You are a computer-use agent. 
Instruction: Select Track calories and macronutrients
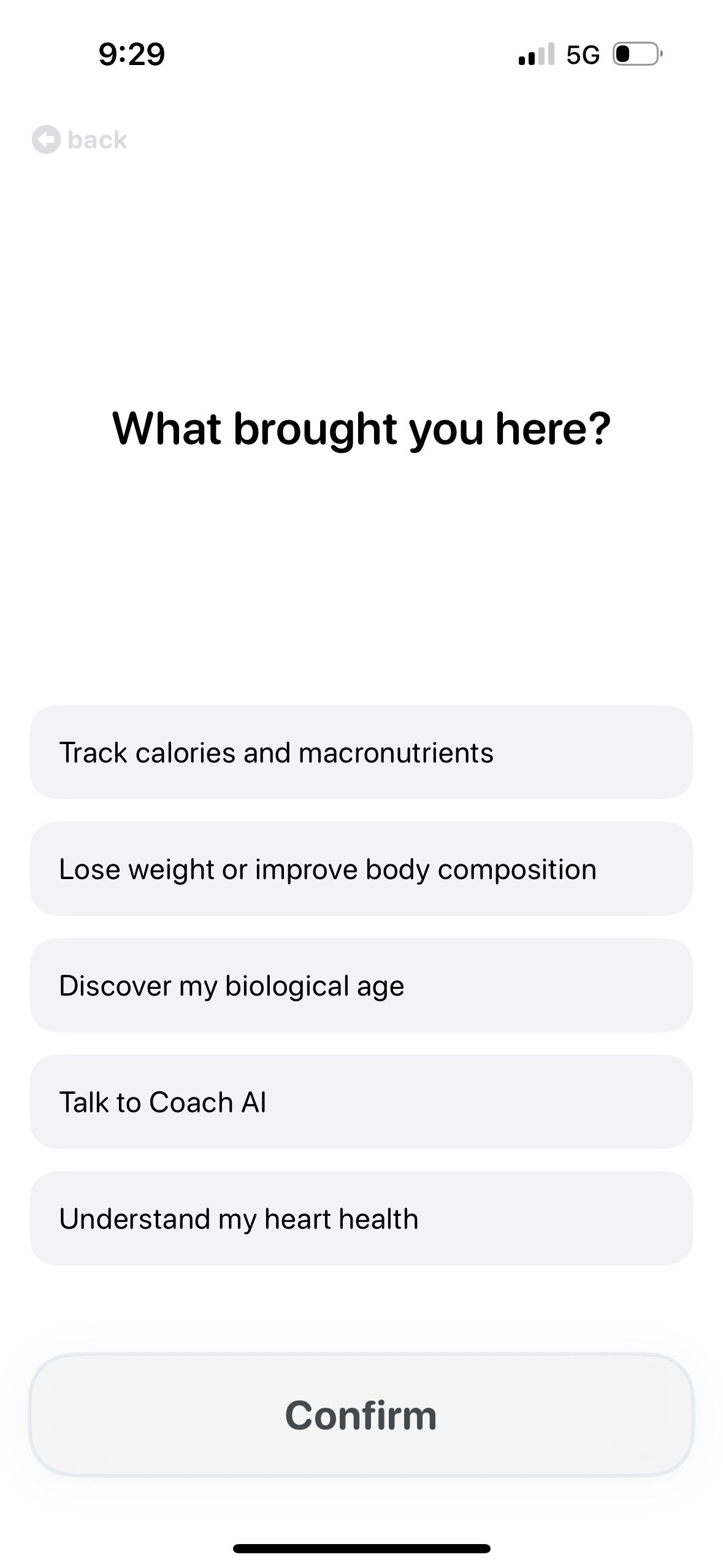(361, 752)
